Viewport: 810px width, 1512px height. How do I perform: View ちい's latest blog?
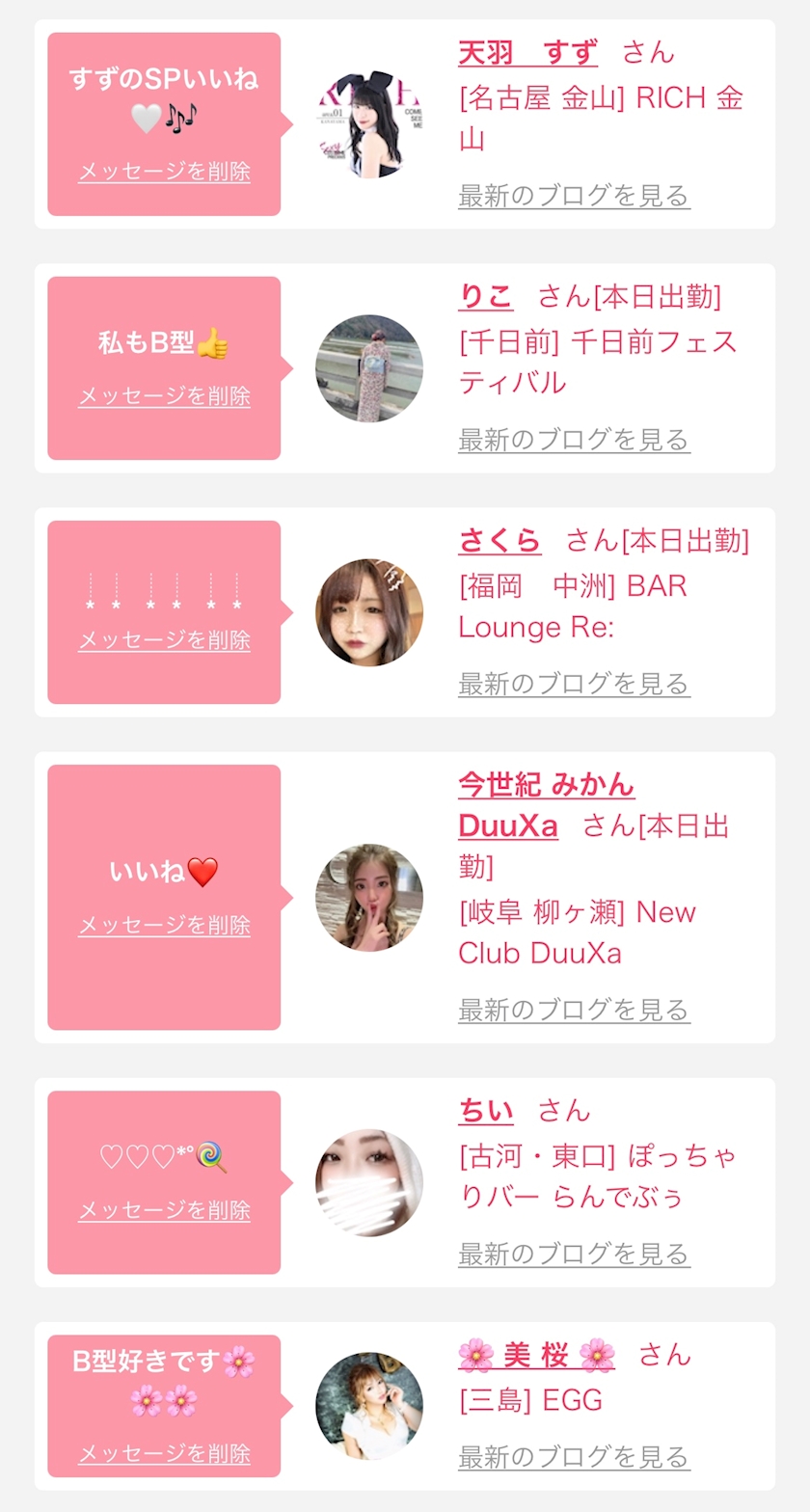574,1254
